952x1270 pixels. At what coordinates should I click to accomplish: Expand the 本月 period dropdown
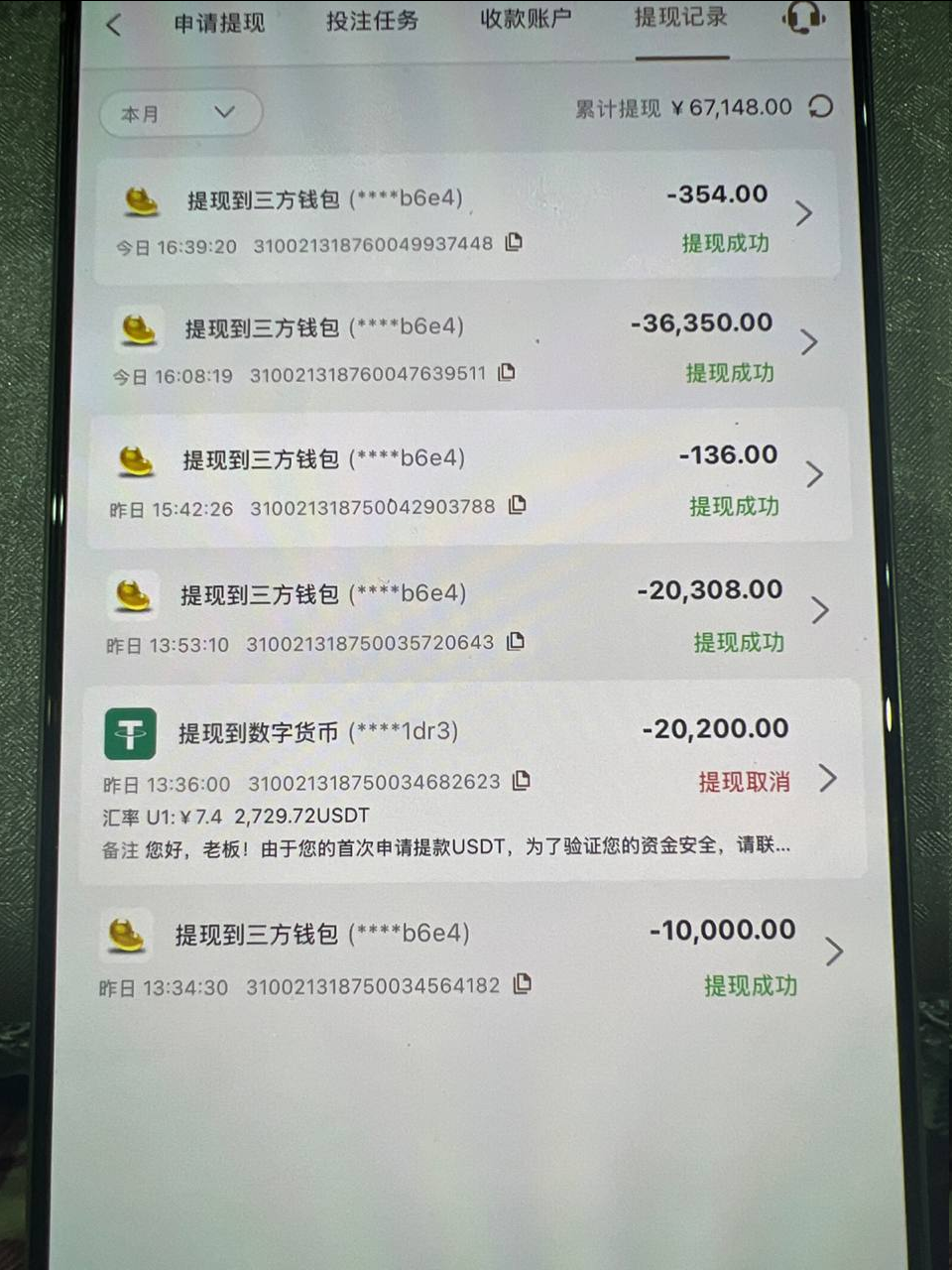click(180, 113)
